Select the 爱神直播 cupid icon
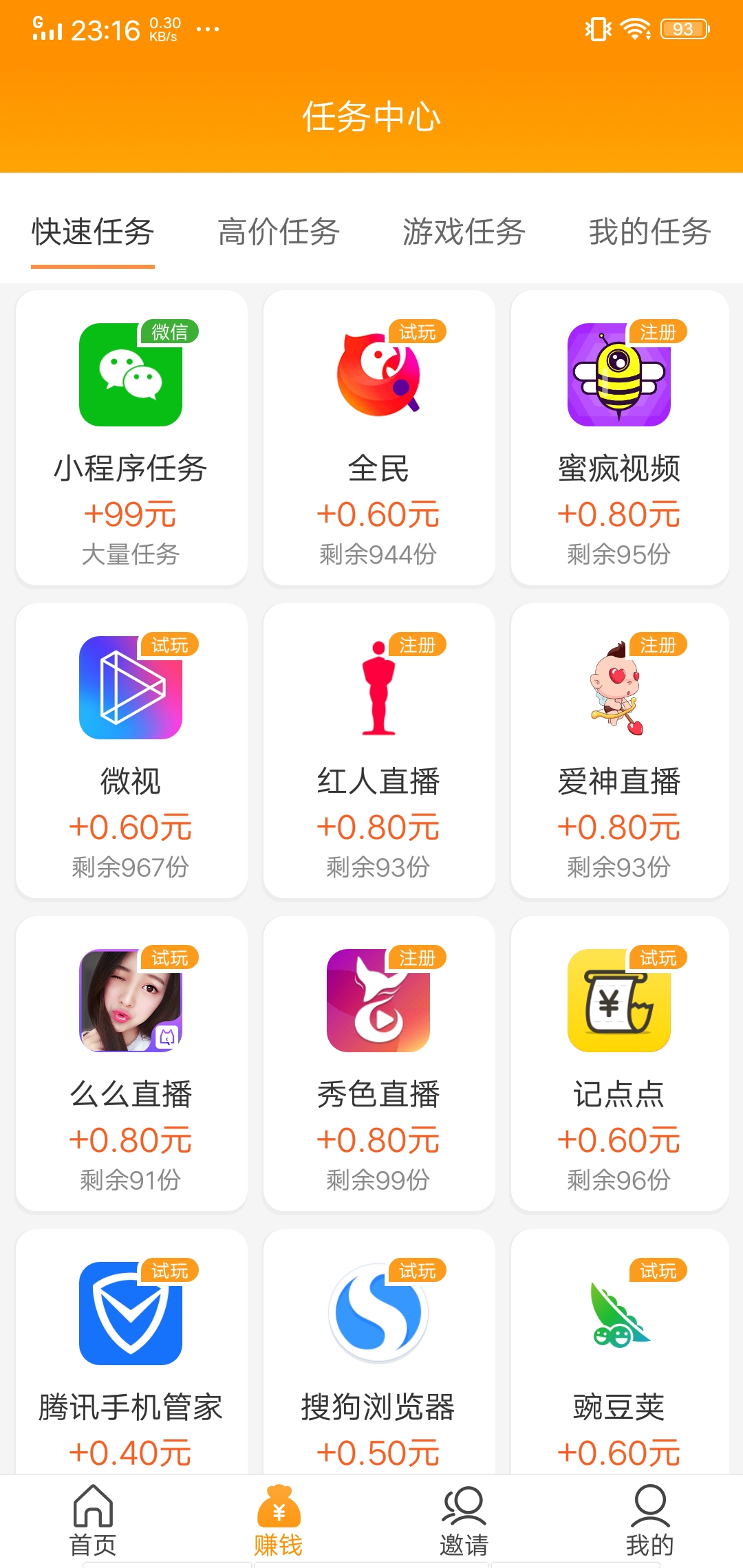743x1568 pixels. tap(619, 688)
